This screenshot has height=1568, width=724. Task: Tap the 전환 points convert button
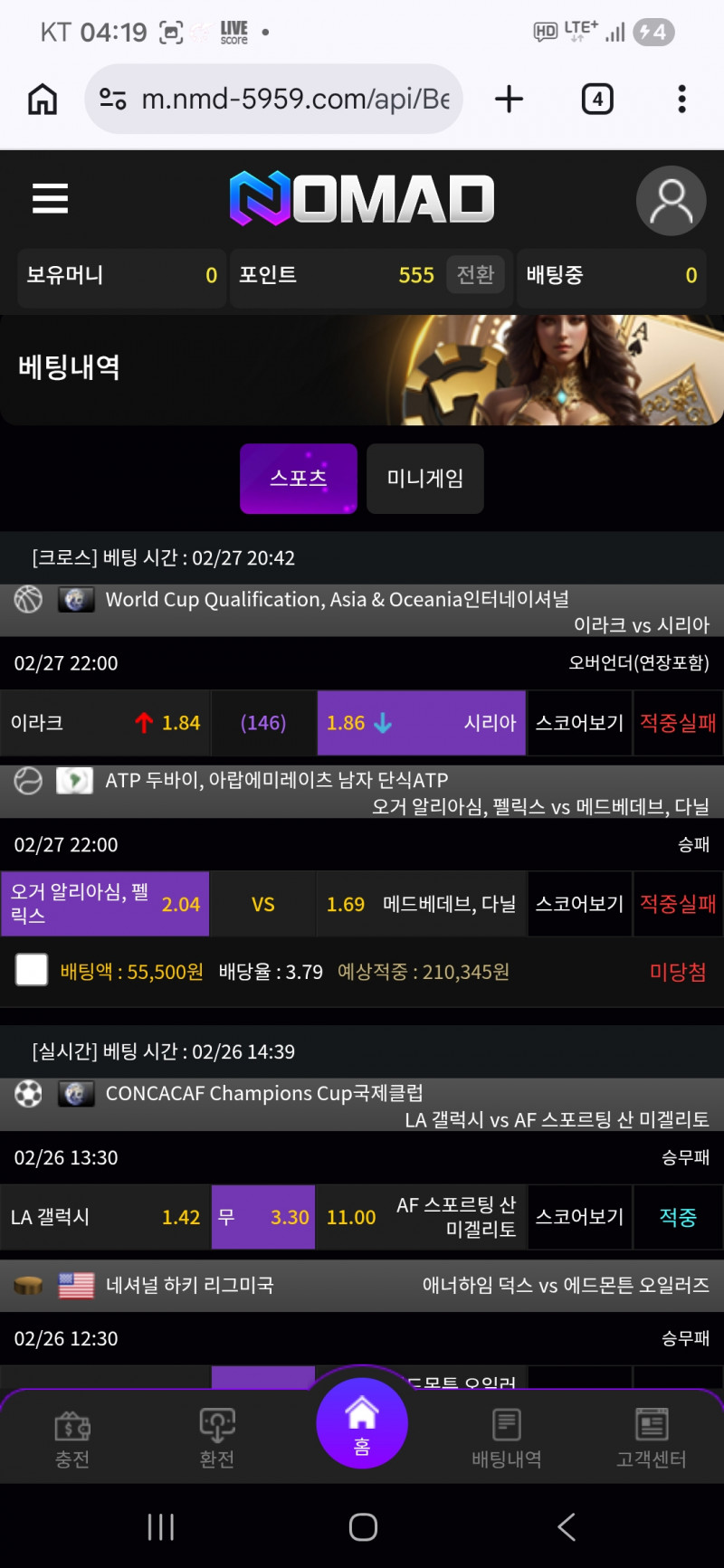[475, 275]
